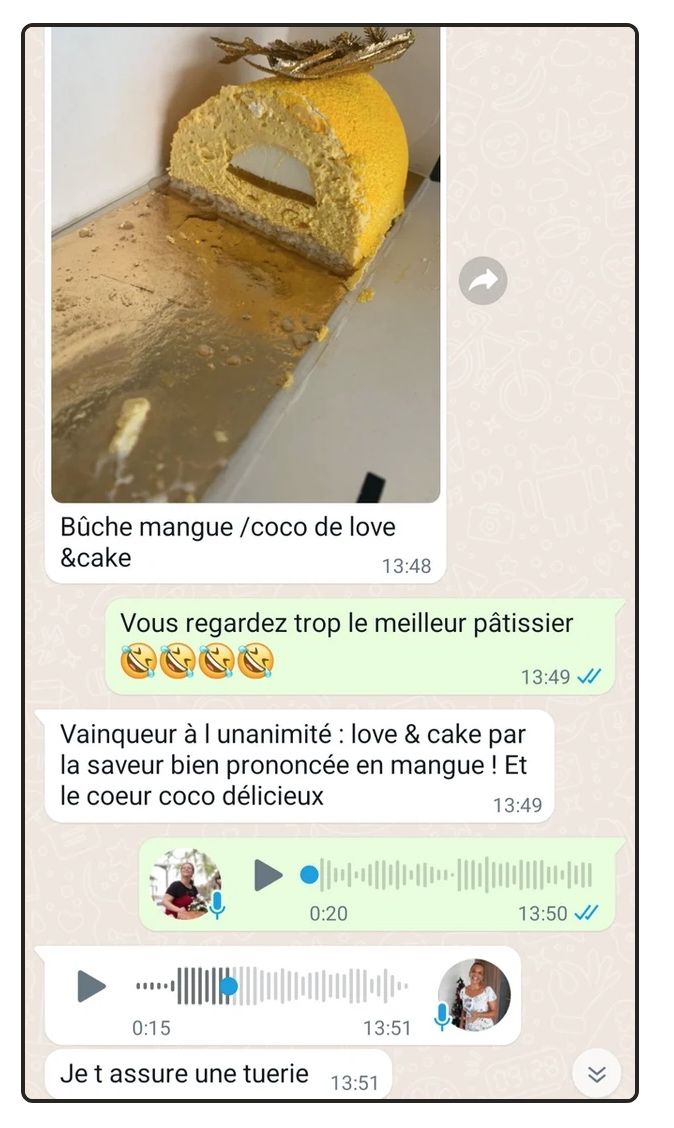Image resolution: width=674 pixels, height=1128 pixels.
Task: Forward the cake photo message
Action: (x=483, y=283)
